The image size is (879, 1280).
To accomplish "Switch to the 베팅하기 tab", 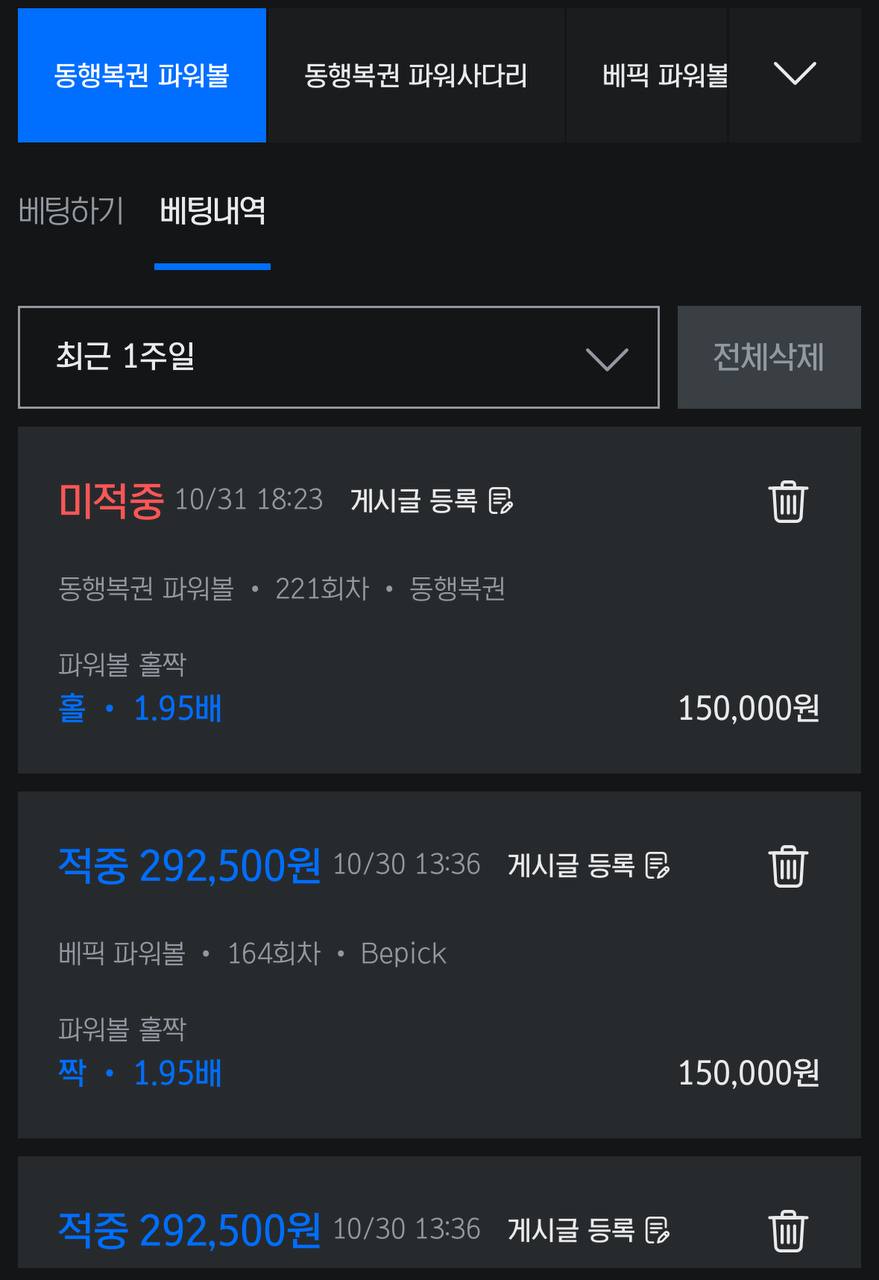I will (x=71, y=212).
